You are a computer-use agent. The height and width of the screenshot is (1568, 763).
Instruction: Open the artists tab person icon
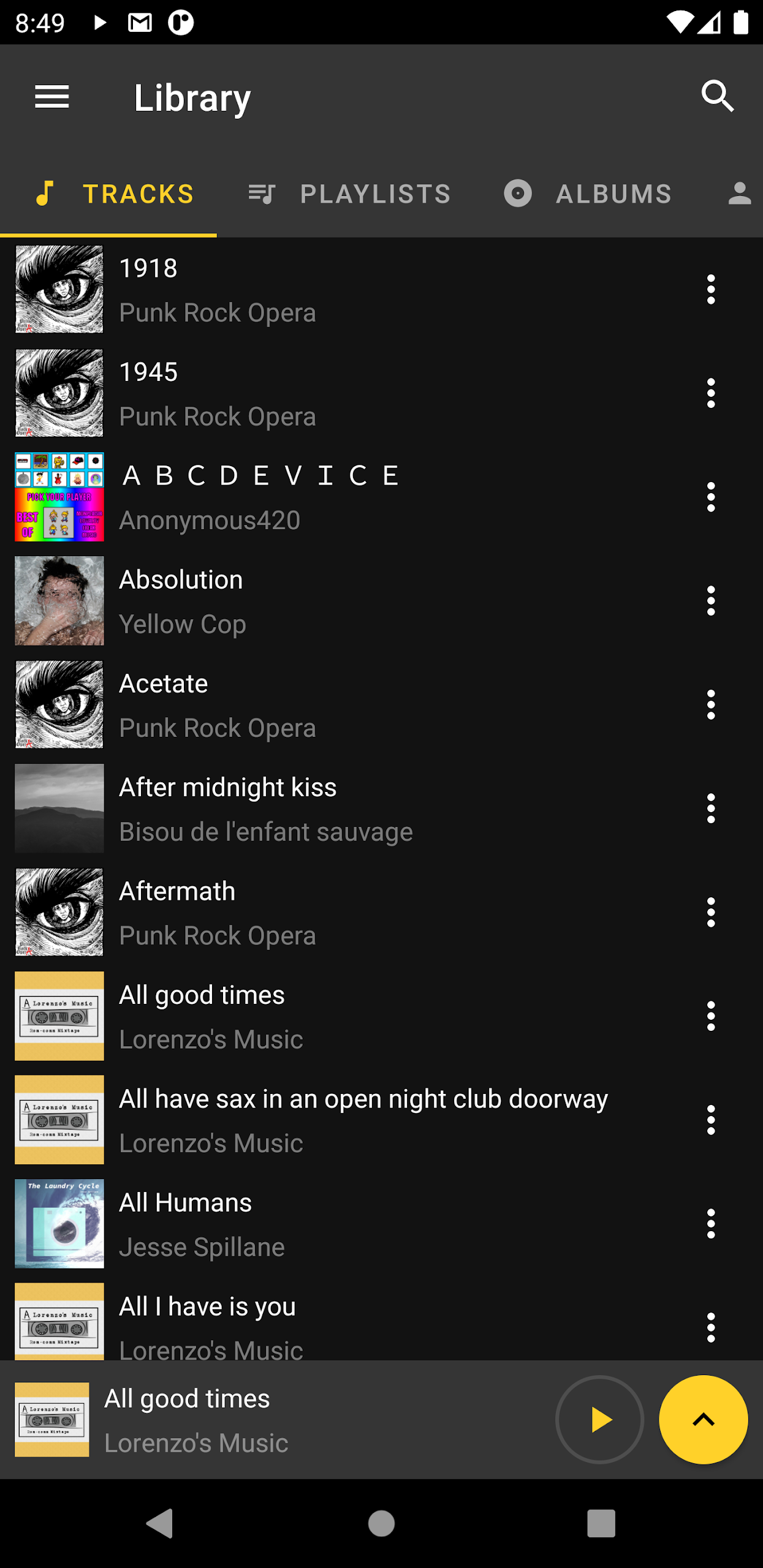click(x=739, y=194)
